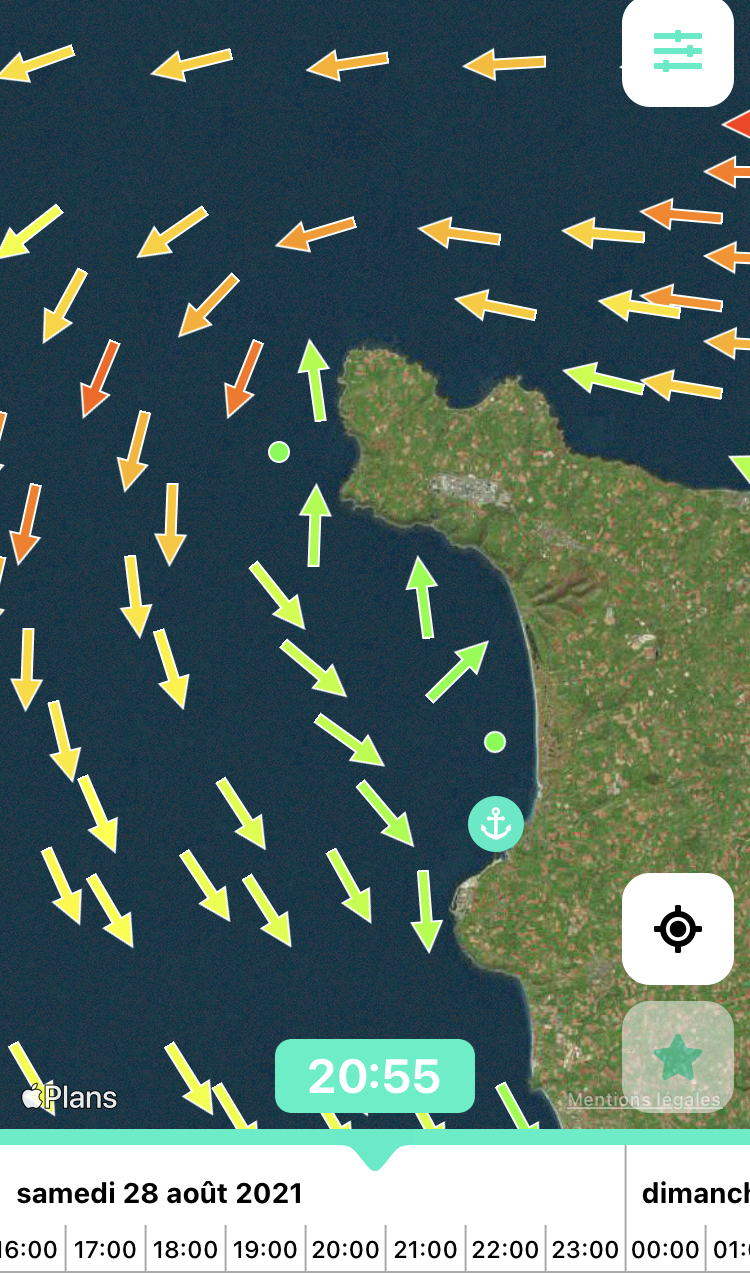Select 00:00 on Sunday's timeline

pyautogui.click(x=665, y=1249)
